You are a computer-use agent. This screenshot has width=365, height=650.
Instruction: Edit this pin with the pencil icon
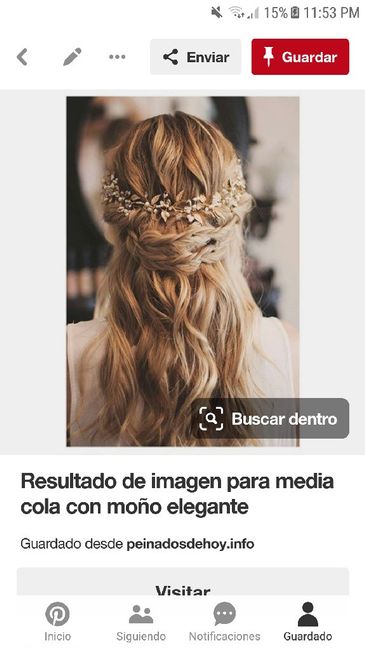[x=72, y=57]
